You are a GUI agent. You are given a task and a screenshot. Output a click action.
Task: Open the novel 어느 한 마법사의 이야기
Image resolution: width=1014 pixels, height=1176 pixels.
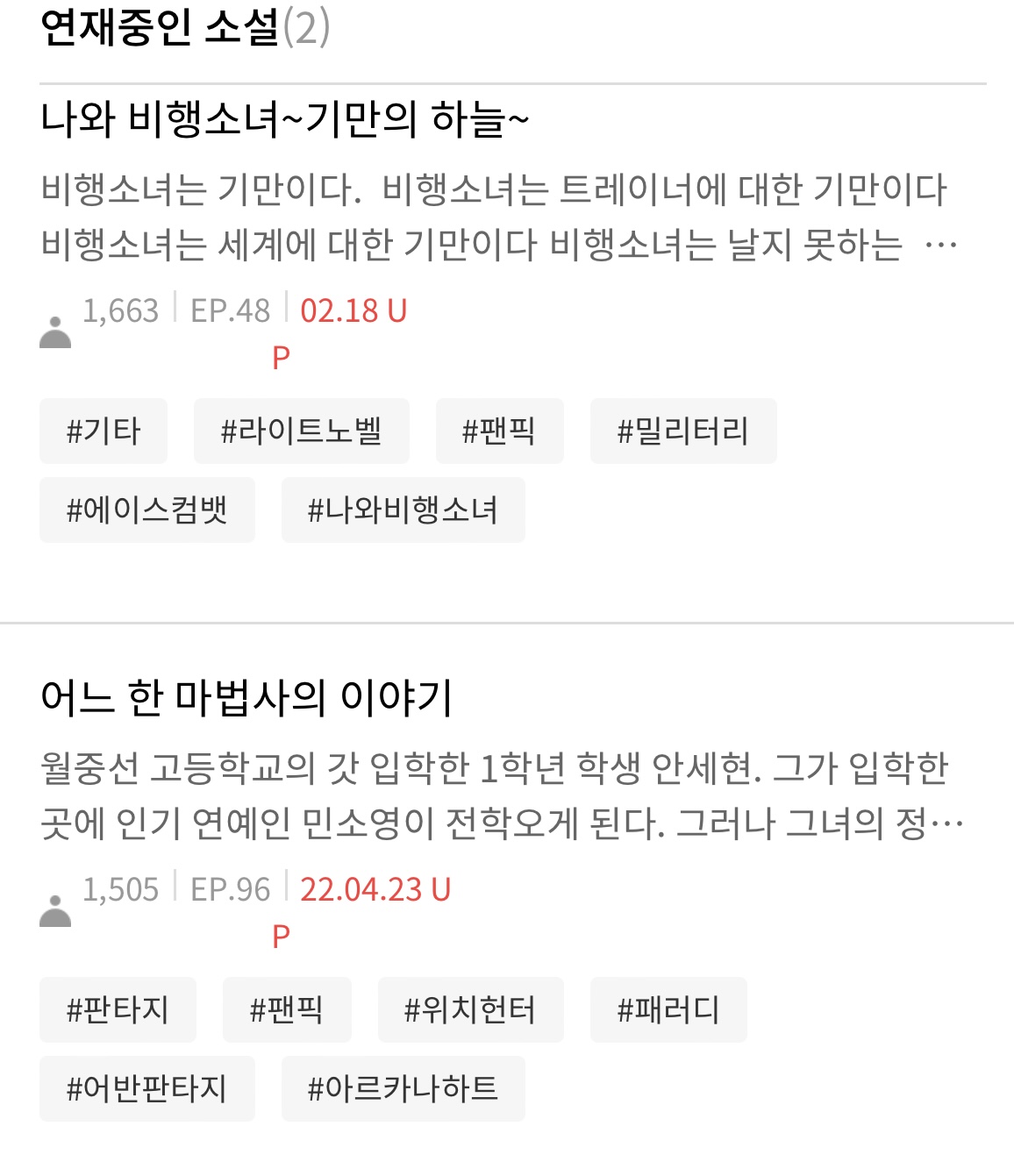pyautogui.click(x=246, y=697)
